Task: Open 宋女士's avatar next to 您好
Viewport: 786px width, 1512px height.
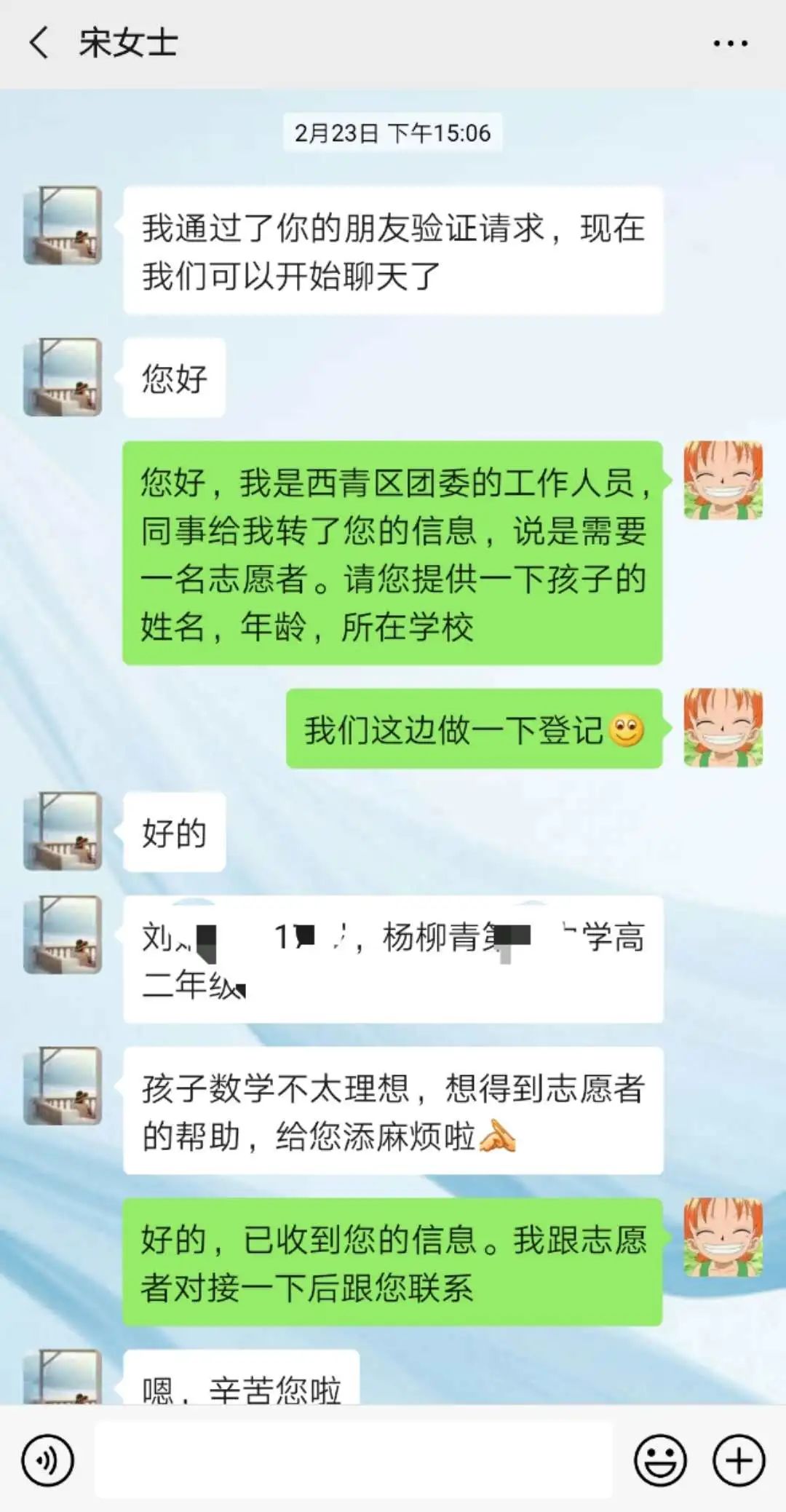Action: (63, 377)
